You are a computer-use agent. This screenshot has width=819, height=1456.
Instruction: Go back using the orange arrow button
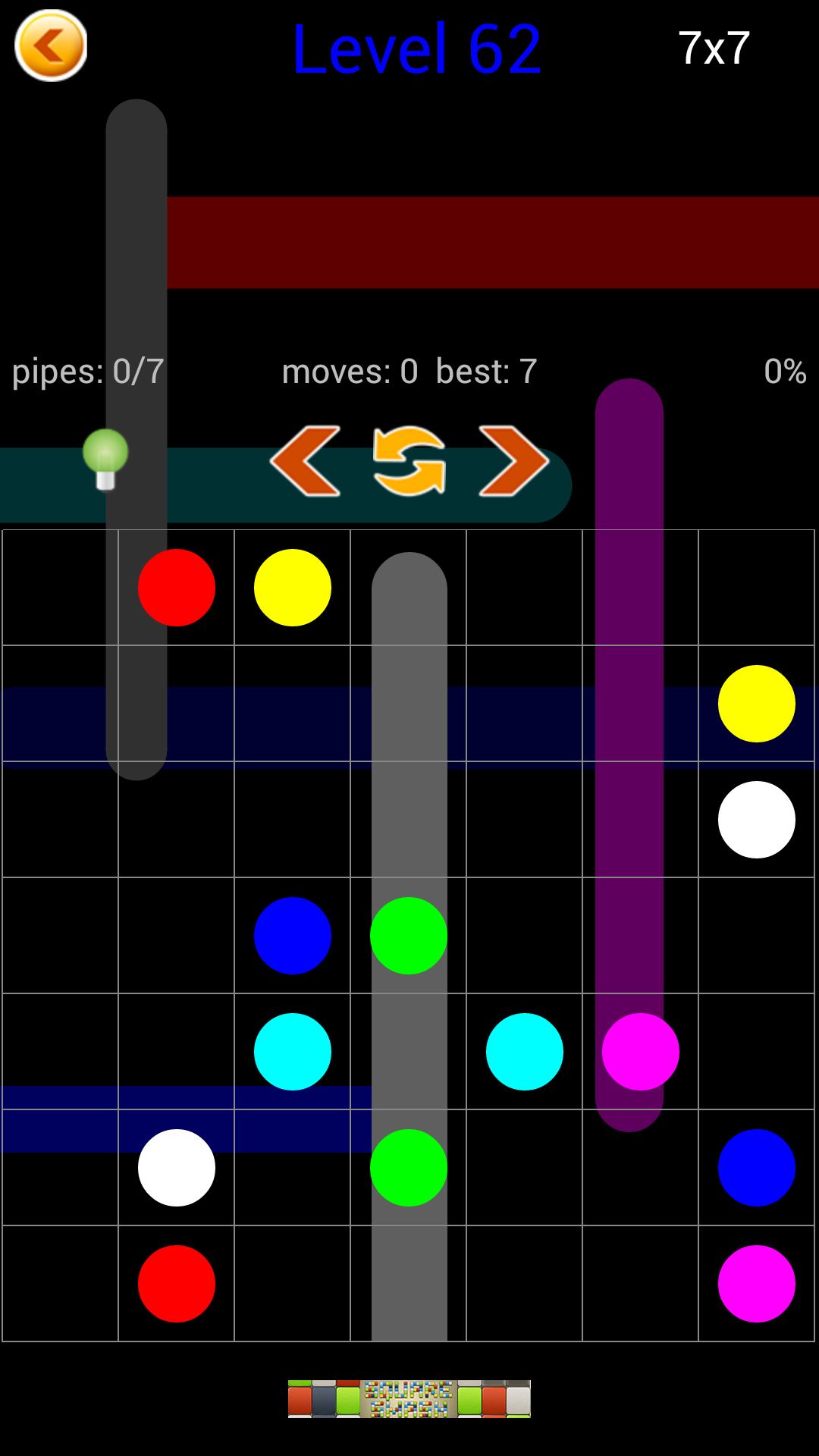51,46
